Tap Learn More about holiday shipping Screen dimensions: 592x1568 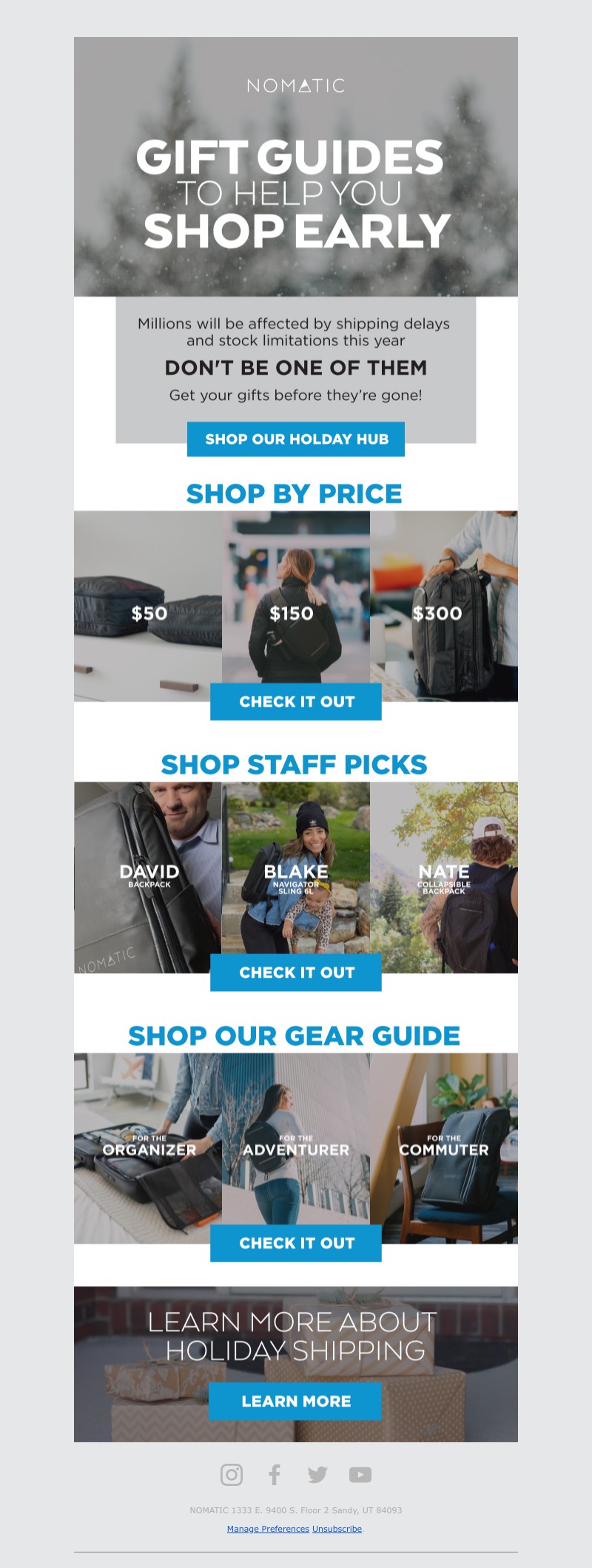(x=295, y=1401)
